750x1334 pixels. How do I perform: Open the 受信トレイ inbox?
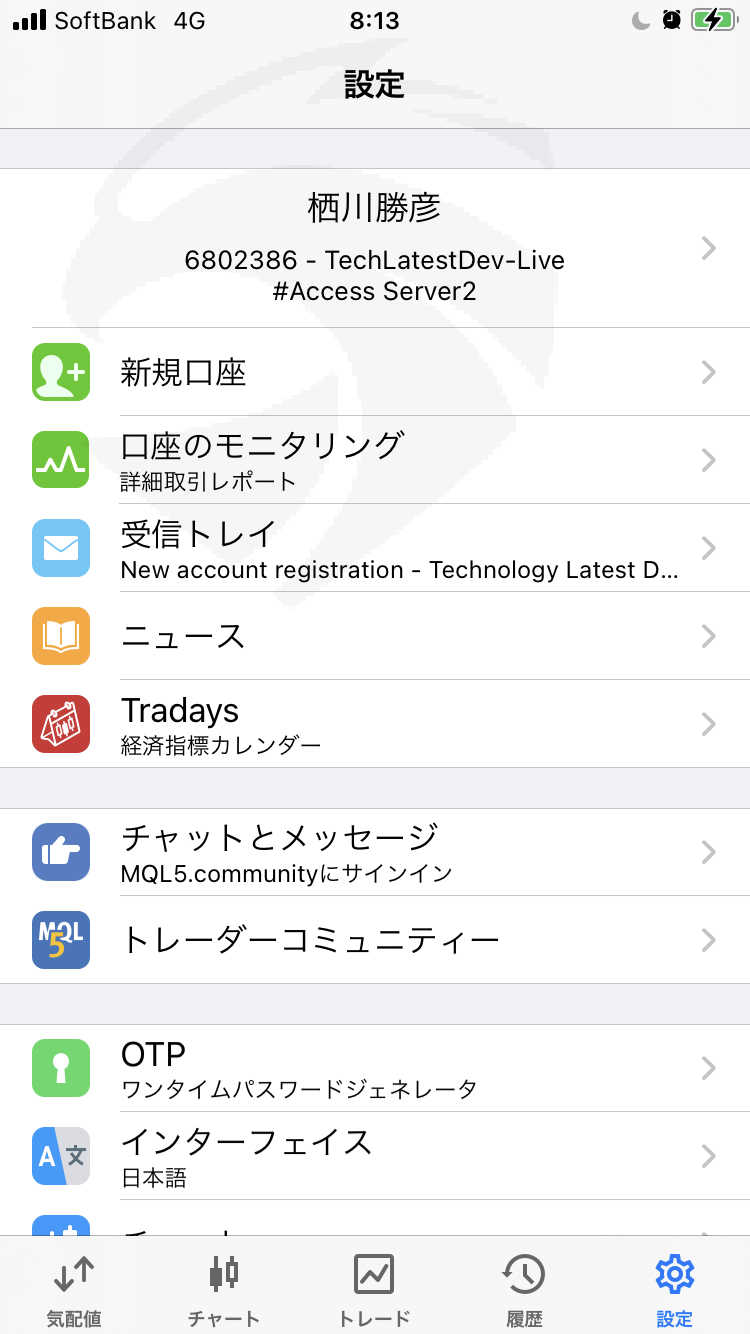tap(375, 548)
